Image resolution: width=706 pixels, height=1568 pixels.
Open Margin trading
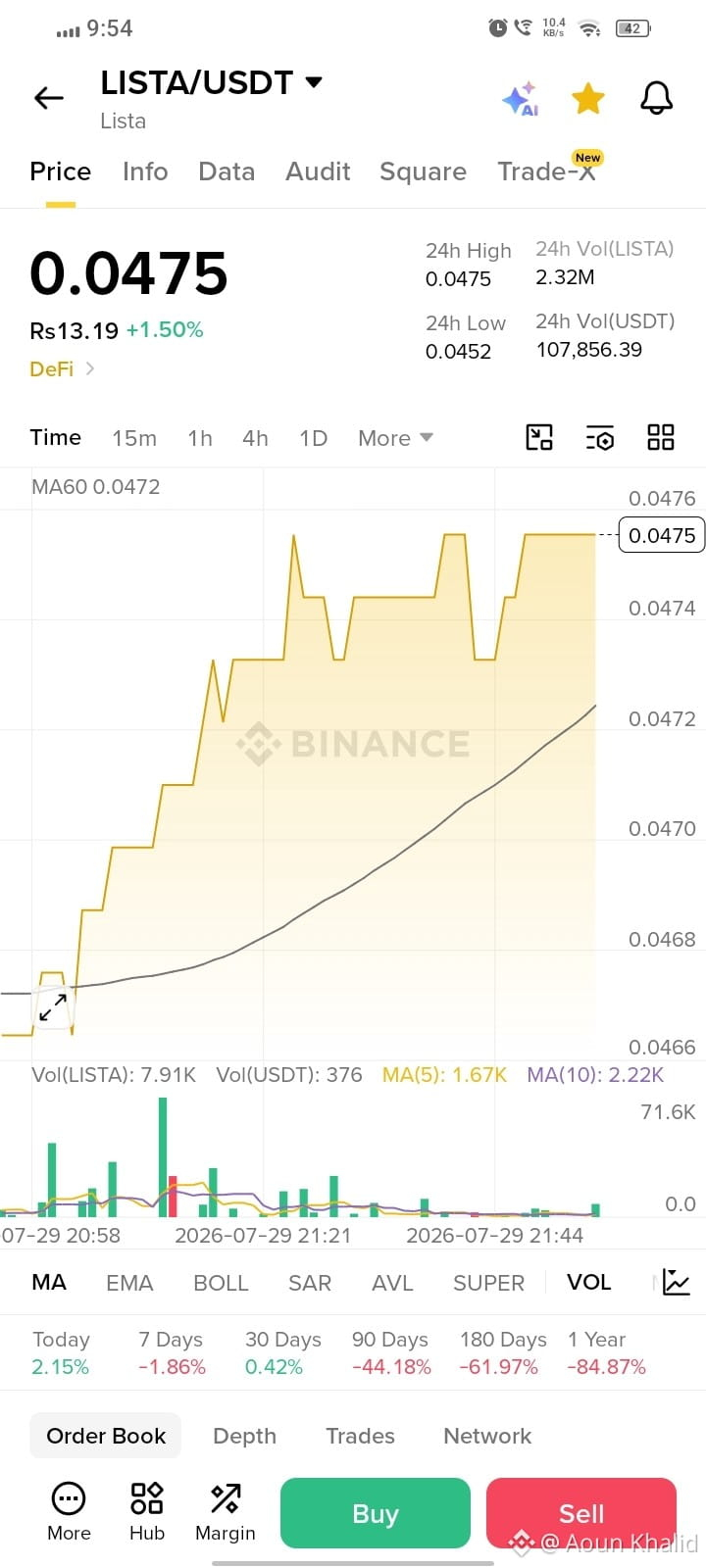coord(226,1512)
